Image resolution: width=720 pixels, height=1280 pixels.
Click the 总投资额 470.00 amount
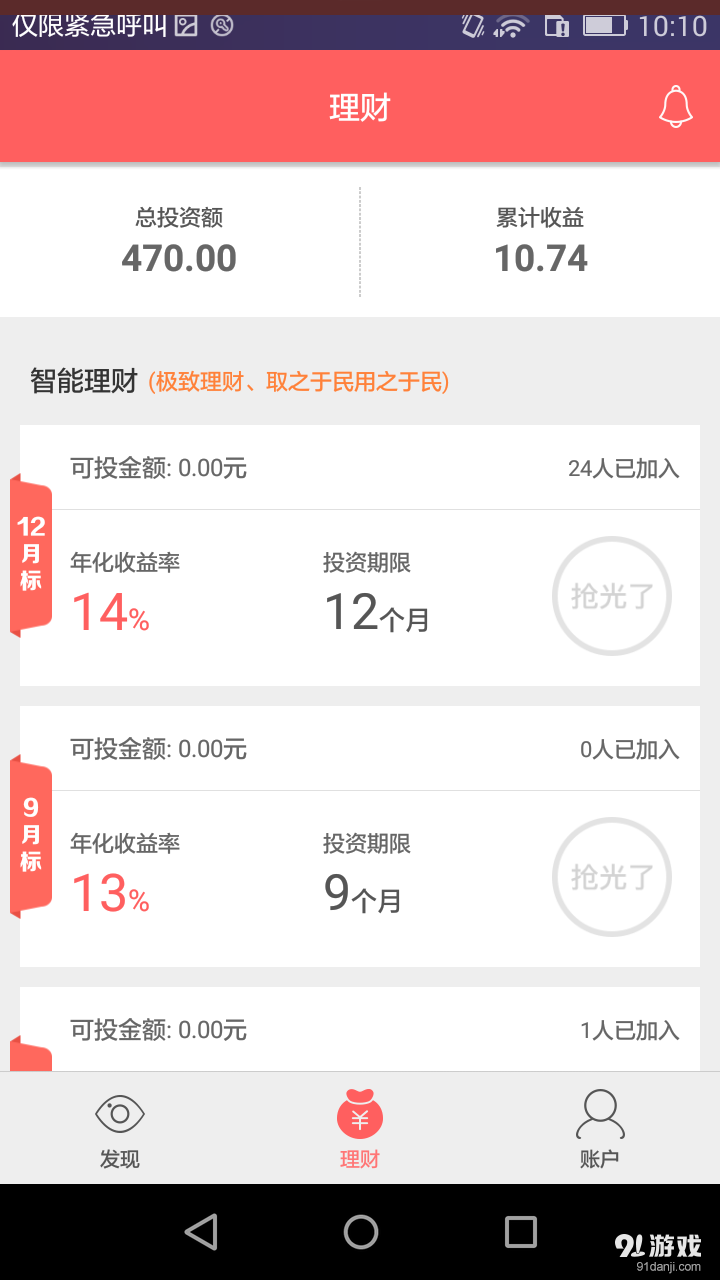pyautogui.click(x=179, y=258)
